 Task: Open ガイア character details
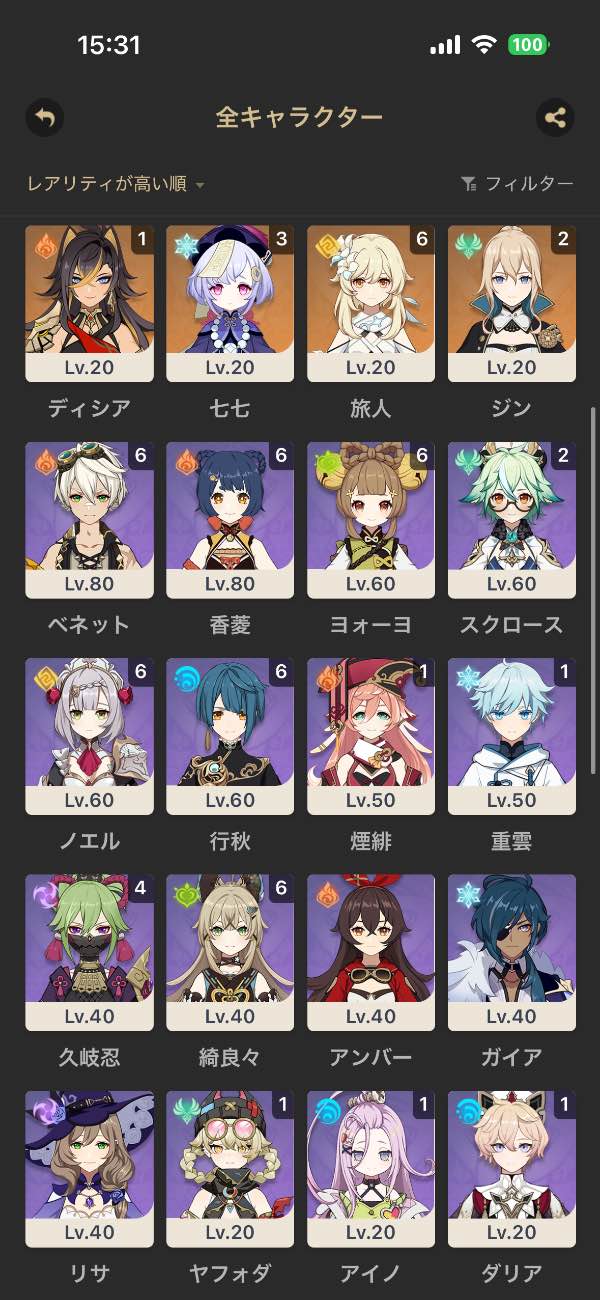[512, 952]
